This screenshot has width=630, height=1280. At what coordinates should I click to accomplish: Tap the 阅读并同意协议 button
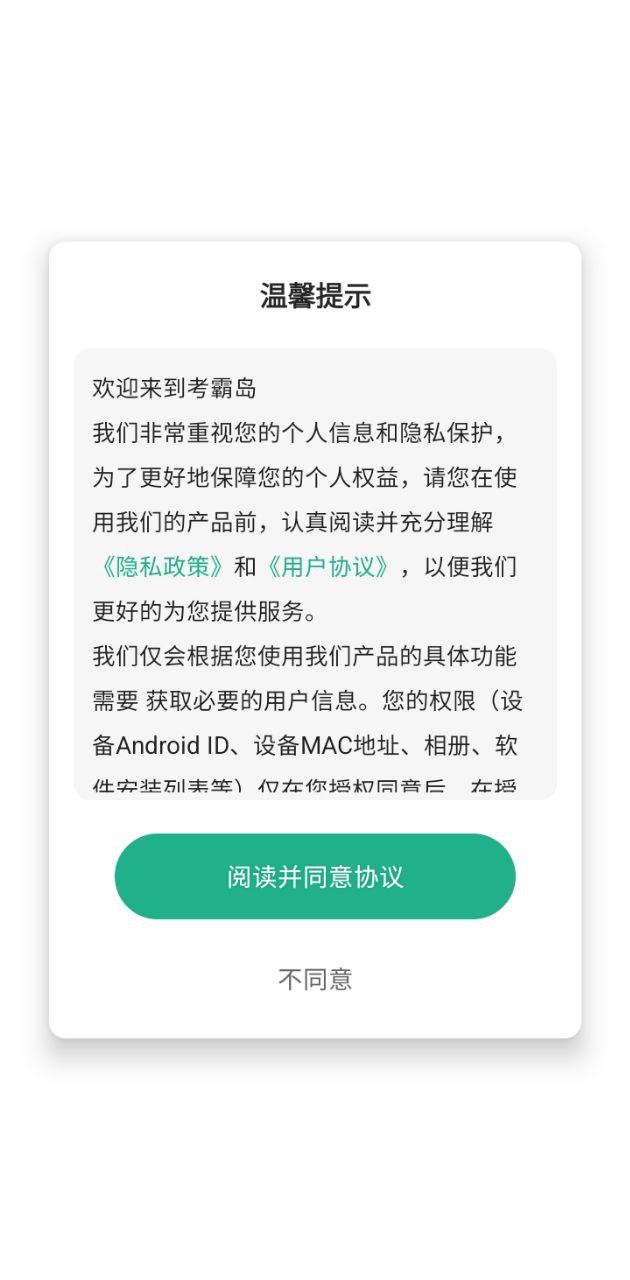tap(315, 876)
